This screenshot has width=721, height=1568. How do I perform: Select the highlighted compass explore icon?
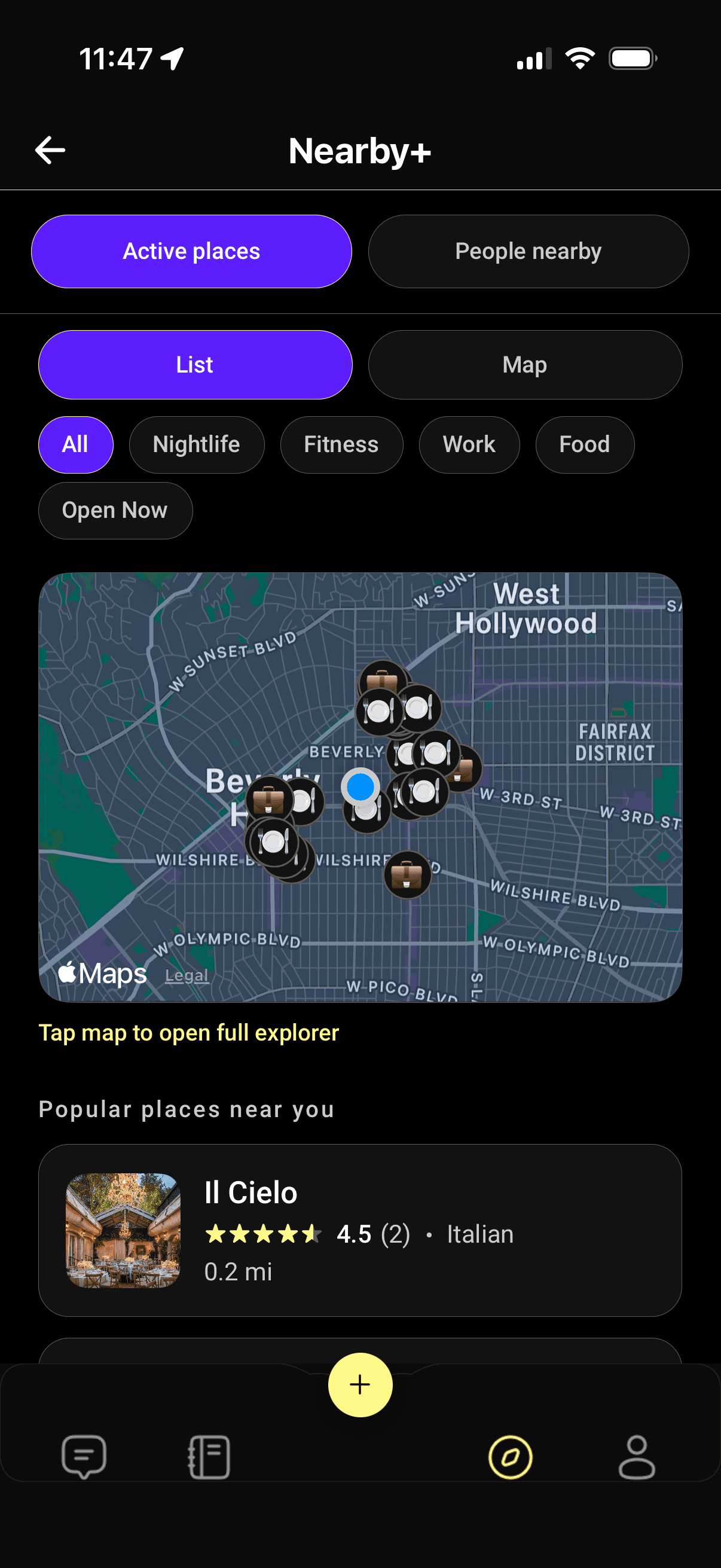(x=511, y=1457)
